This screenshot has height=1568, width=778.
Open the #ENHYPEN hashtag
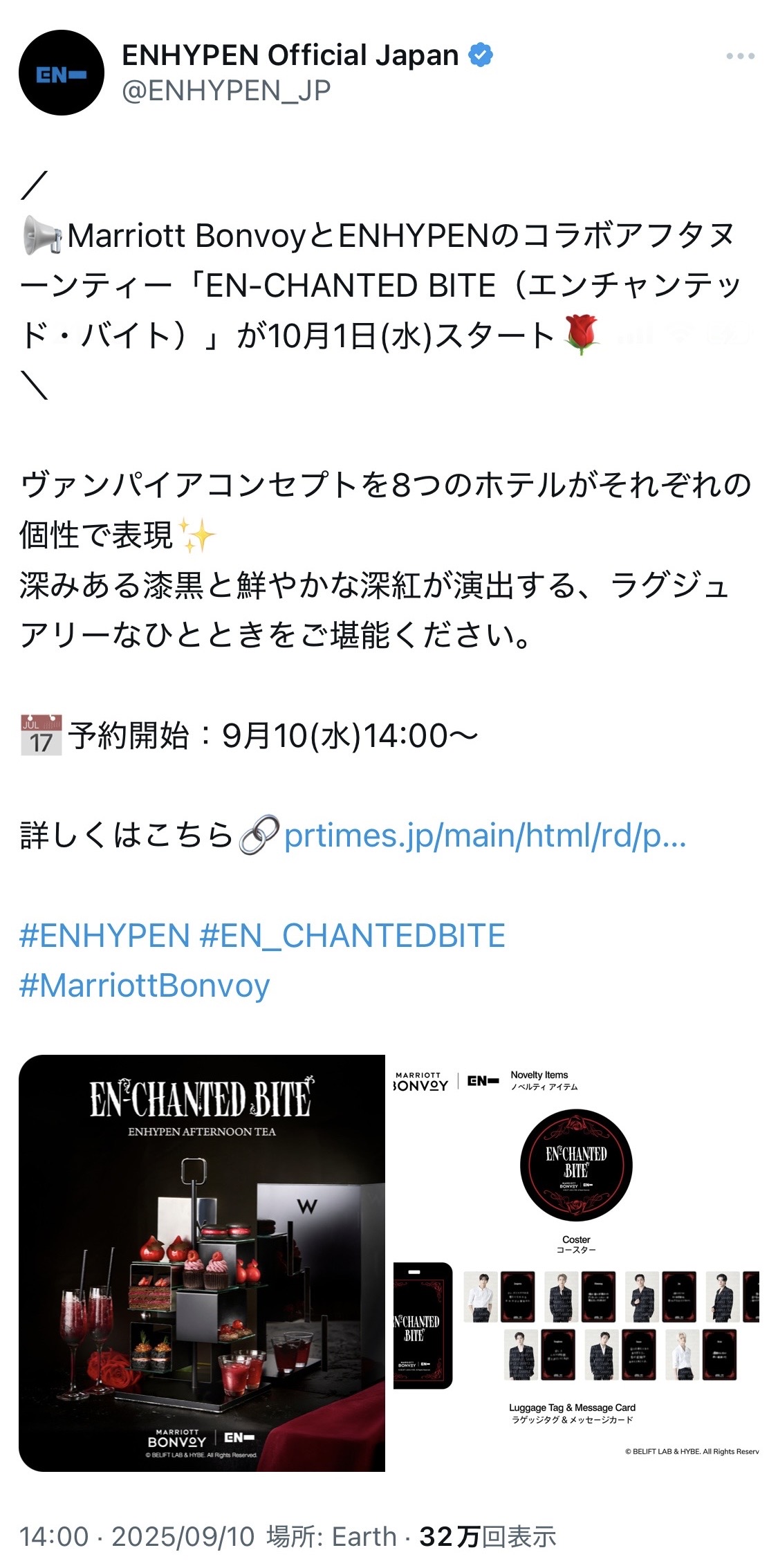[x=104, y=935]
